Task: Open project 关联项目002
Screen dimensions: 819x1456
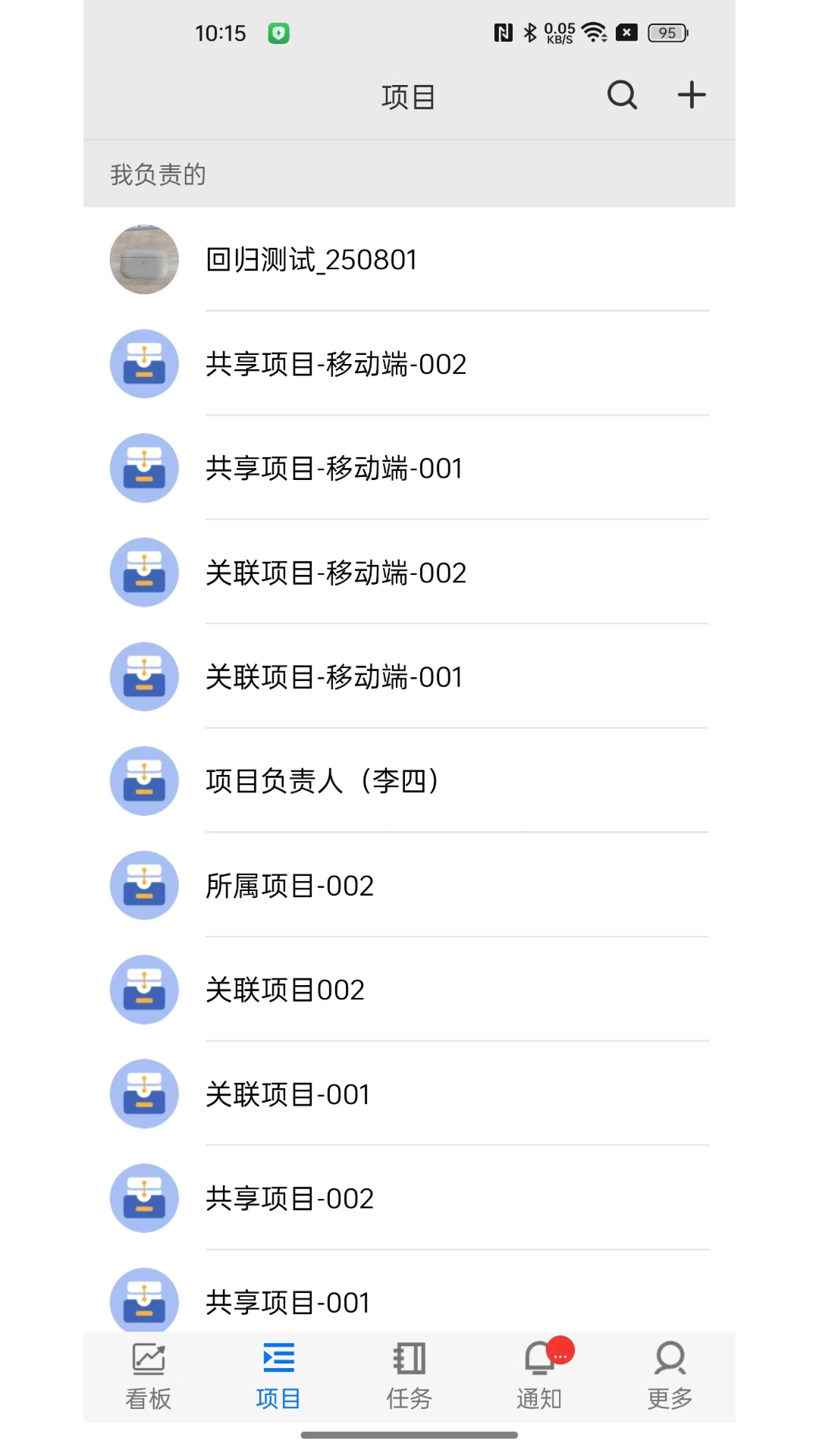Action: 286,990
